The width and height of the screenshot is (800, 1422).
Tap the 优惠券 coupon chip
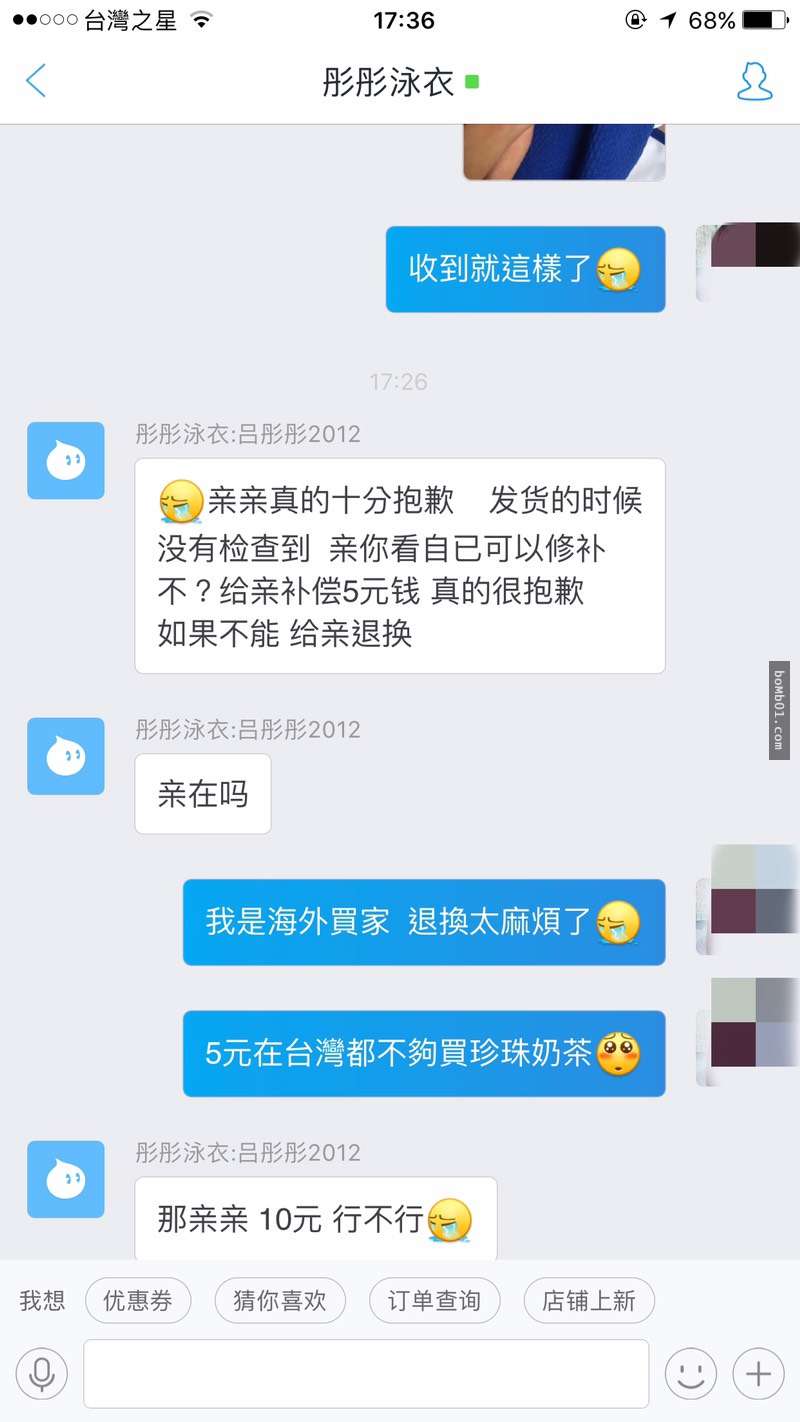(138, 1301)
